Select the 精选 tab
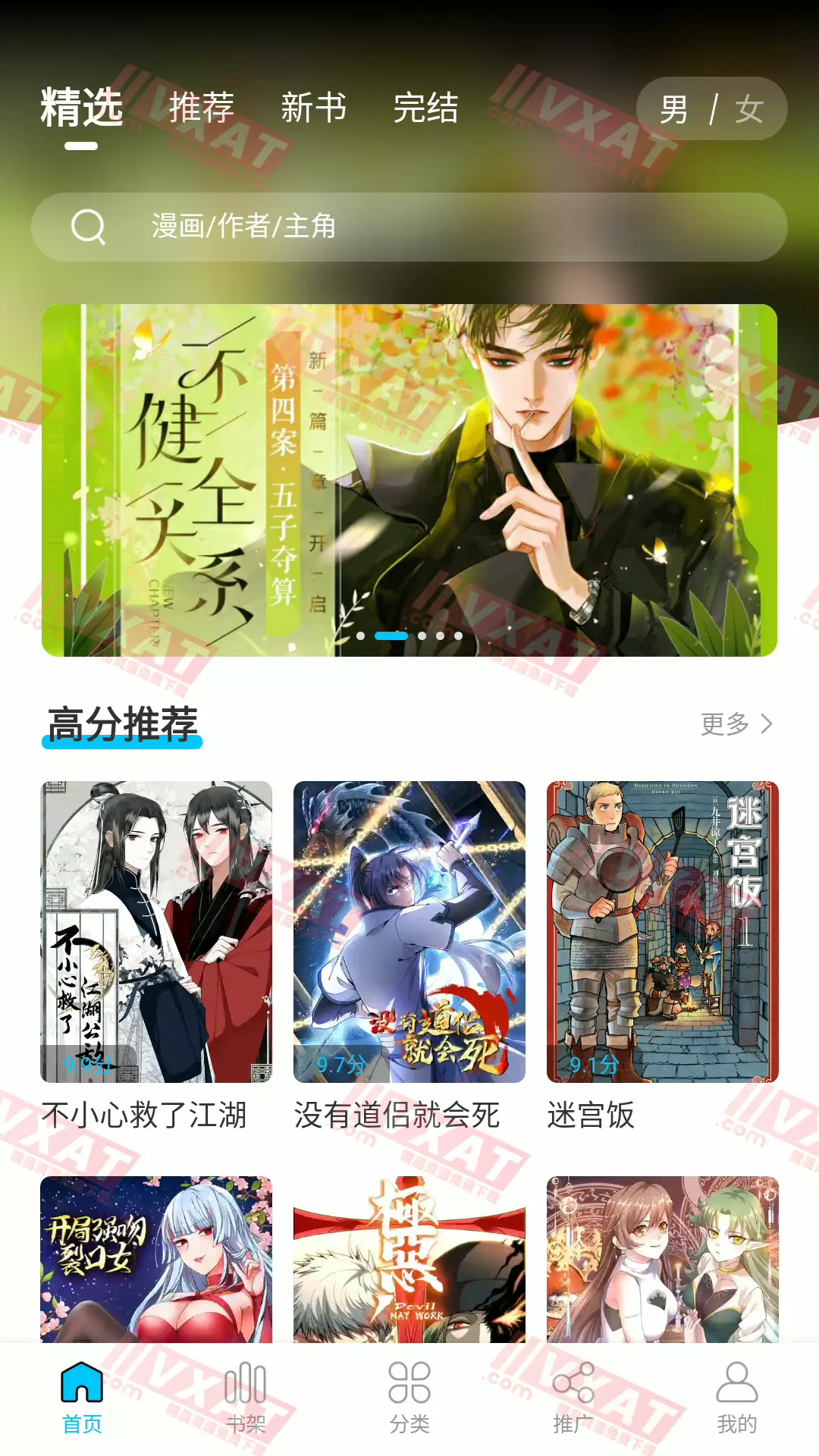 pyautogui.click(x=83, y=108)
